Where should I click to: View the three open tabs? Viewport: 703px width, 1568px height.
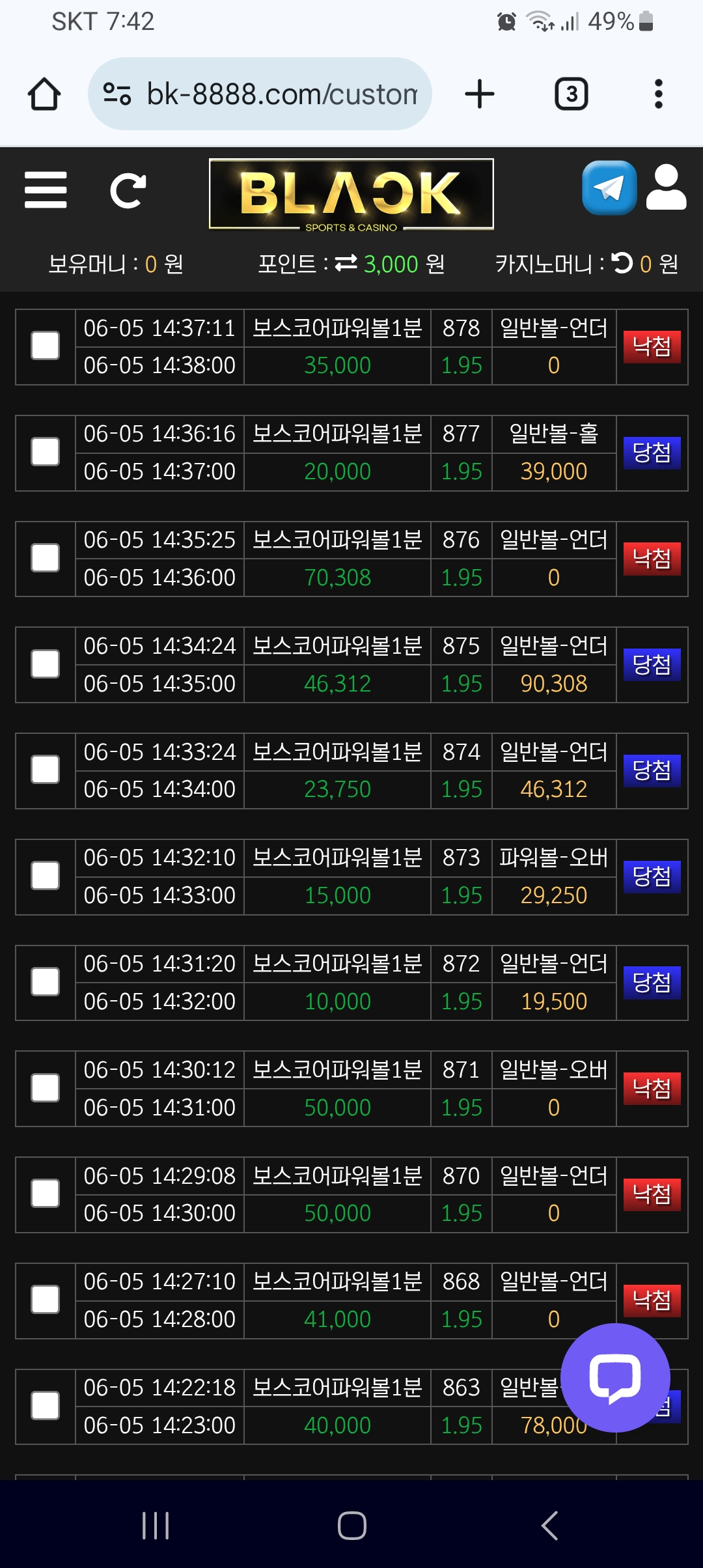[x=572, y=94]
